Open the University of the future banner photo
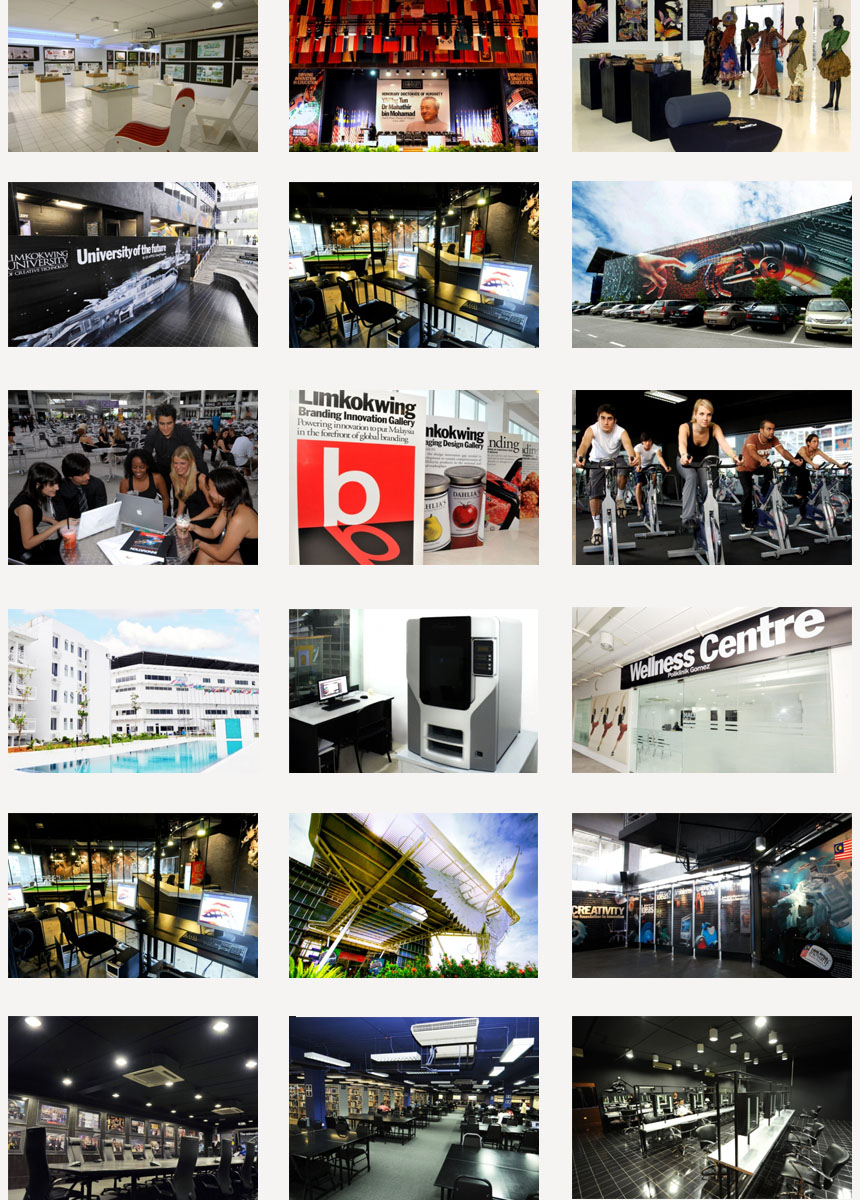Image resolution: width=860 pixels, height=1200 pixels. [x=133, y=264]
